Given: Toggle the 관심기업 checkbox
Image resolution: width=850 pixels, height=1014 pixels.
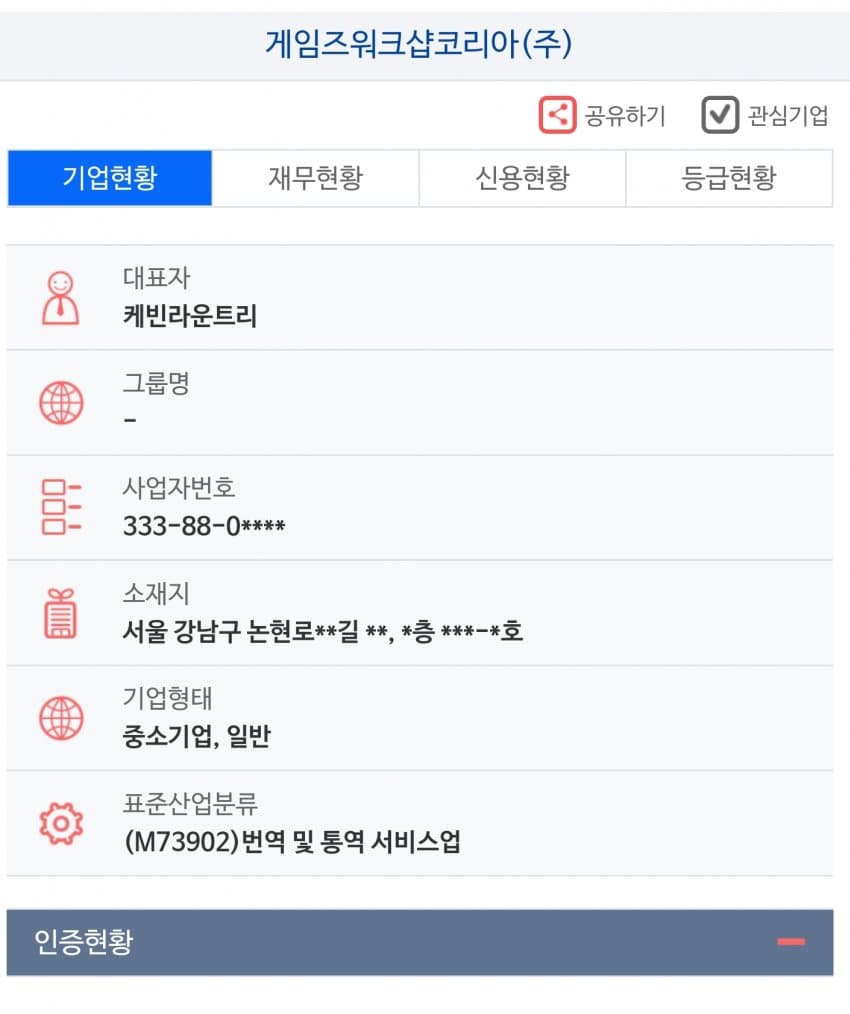Looking at the screenshot, I should point(720,115).
